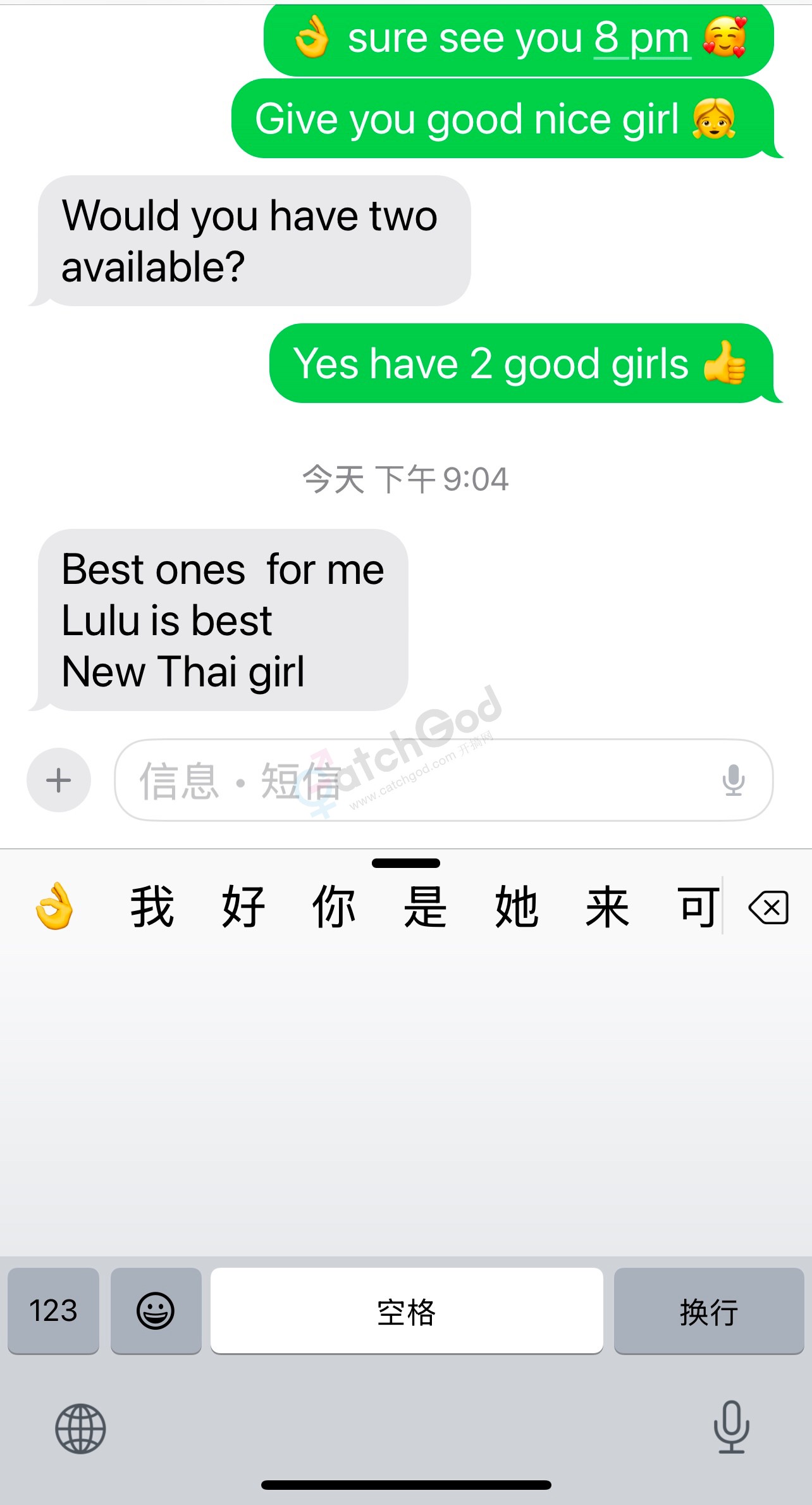Choose the suggested character 是
Screen dimensions: 812x1505
pyautogui.click(x=425, y=907)
